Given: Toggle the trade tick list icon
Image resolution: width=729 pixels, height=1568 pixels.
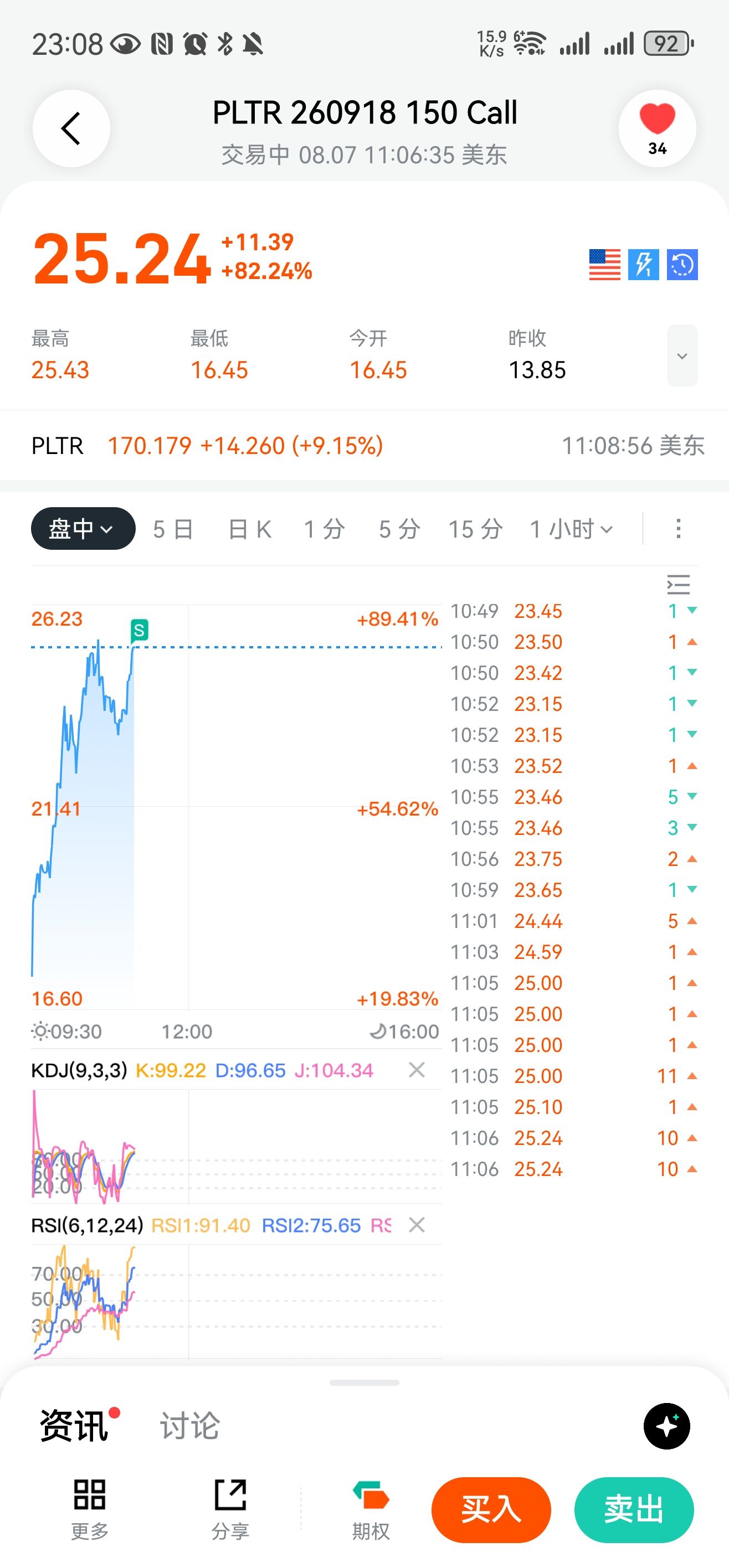Looking at the screenshot, I should point(679,584).
